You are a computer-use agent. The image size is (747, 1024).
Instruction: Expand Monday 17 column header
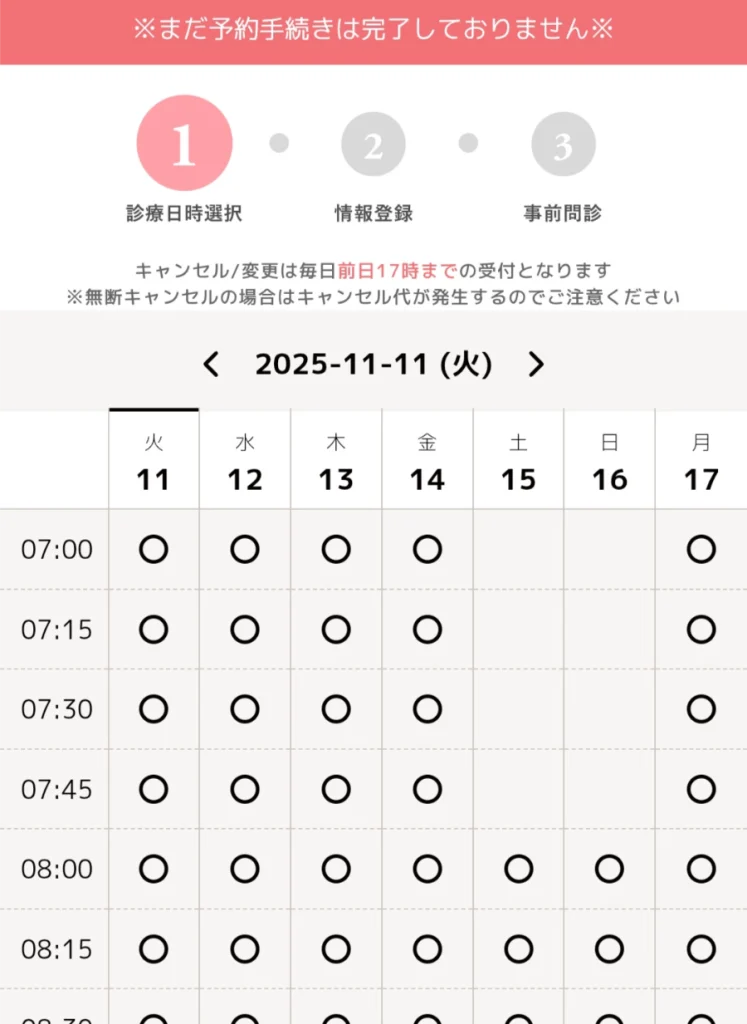[x=700, y=460]
